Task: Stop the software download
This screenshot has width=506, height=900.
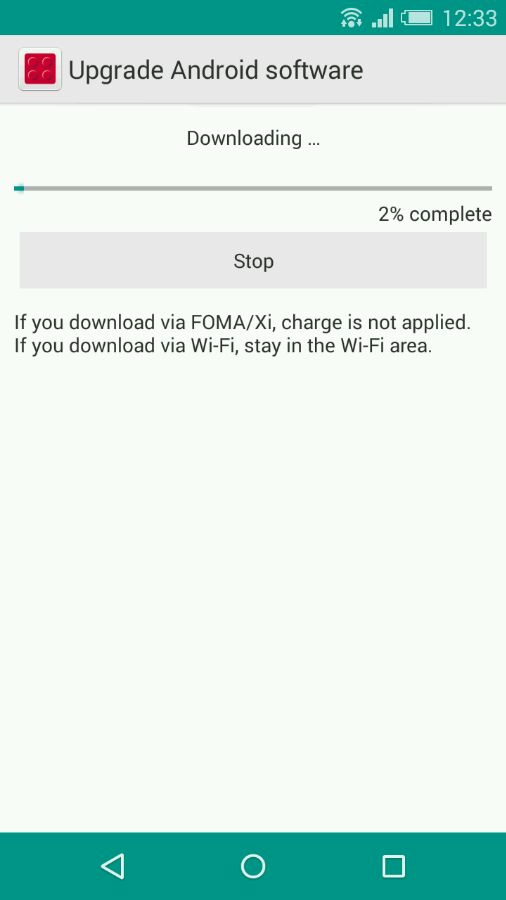Action: 253,261
